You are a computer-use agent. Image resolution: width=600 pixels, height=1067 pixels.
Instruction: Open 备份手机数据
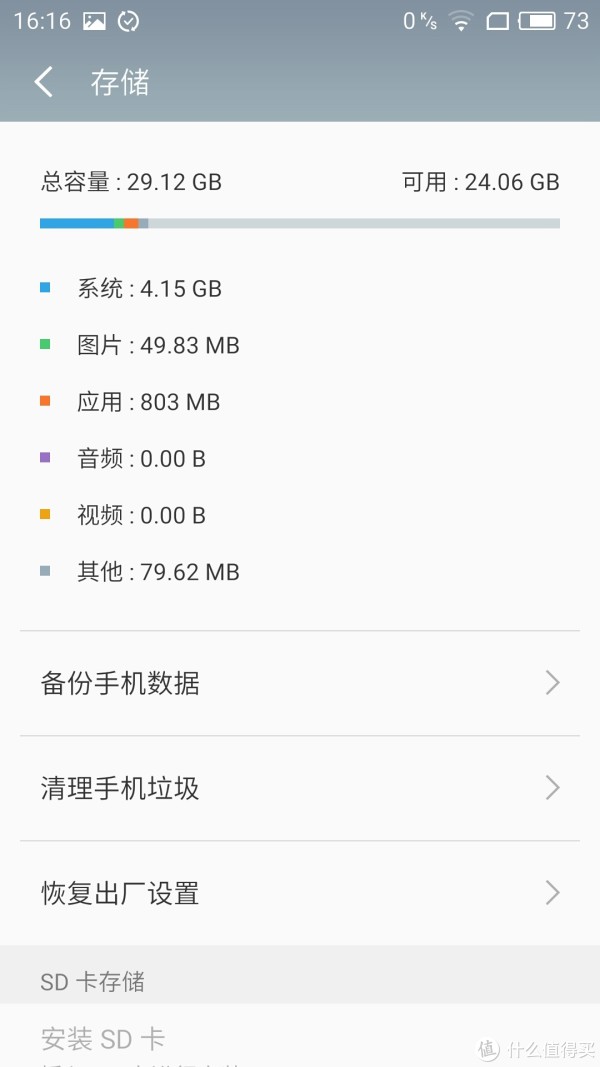pyautogui.click(x=300, y=683)
